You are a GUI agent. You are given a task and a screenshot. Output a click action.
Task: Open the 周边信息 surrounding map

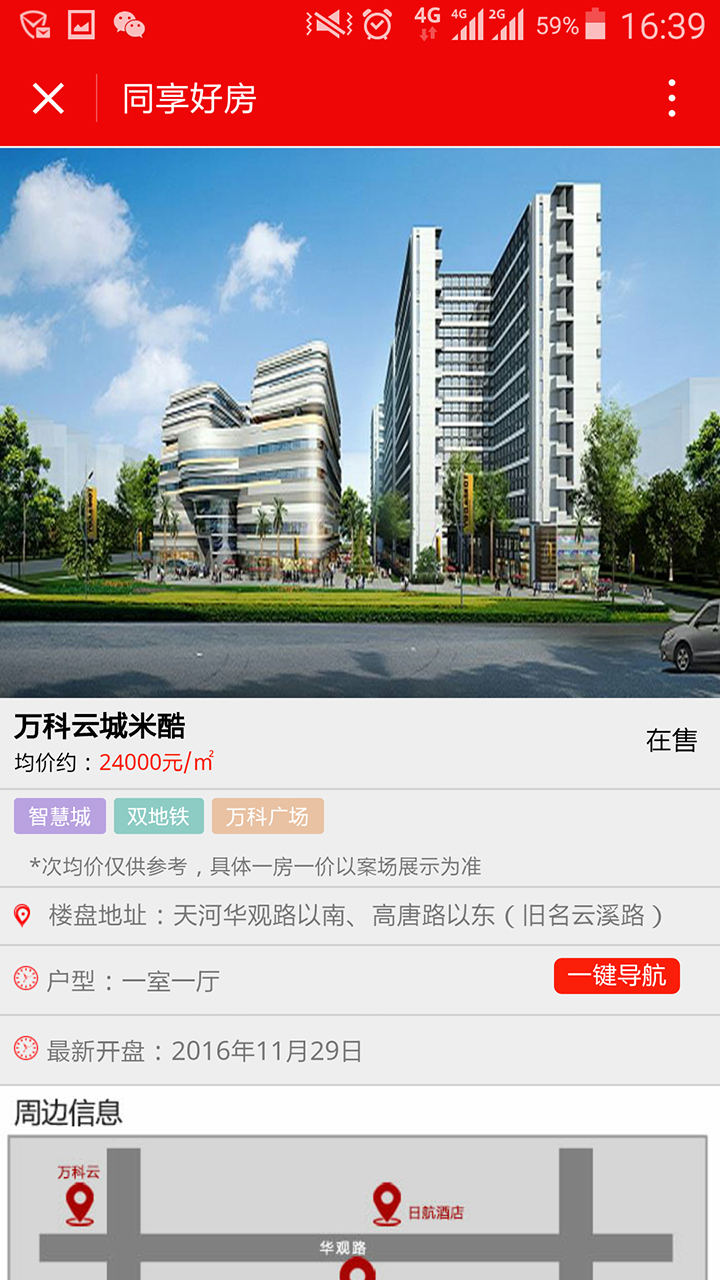pos(358,1210)
